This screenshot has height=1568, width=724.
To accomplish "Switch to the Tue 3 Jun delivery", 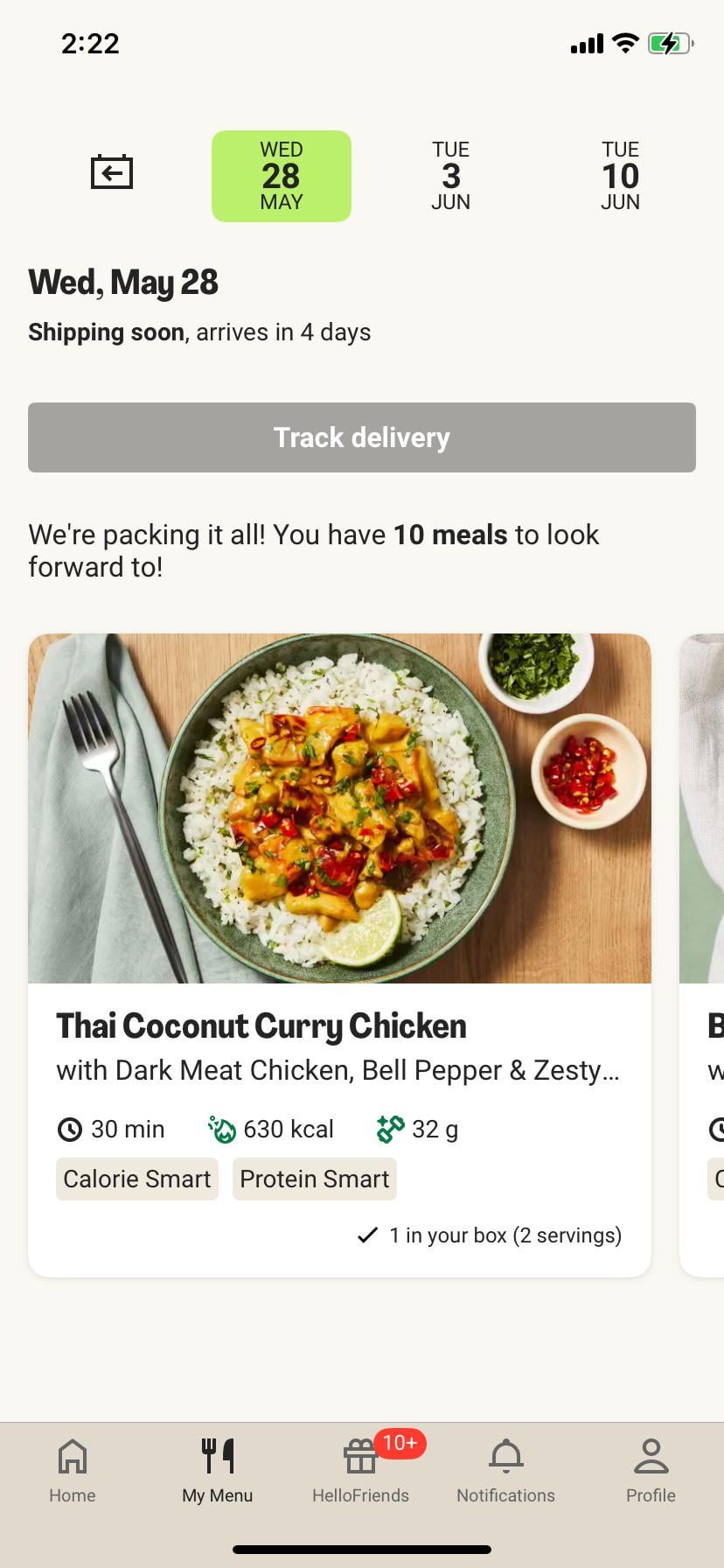I will [450, 176].
